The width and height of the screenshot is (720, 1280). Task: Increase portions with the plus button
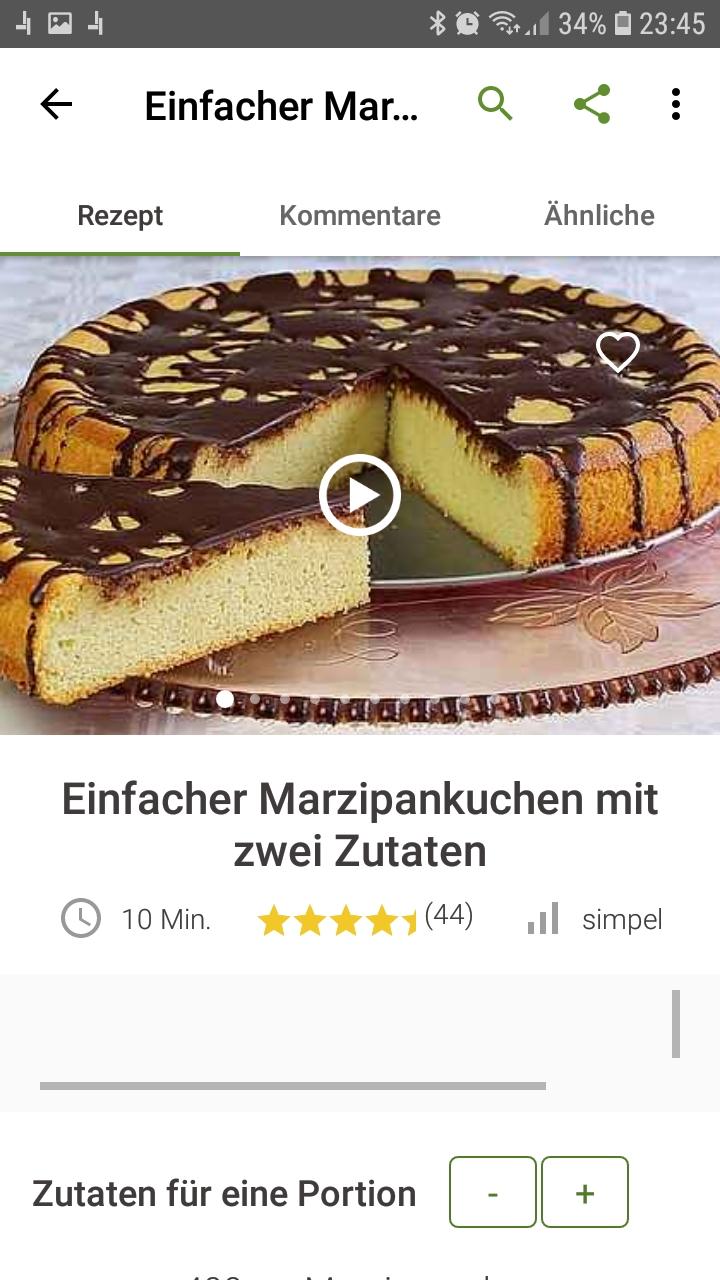tap(585, 1192)
